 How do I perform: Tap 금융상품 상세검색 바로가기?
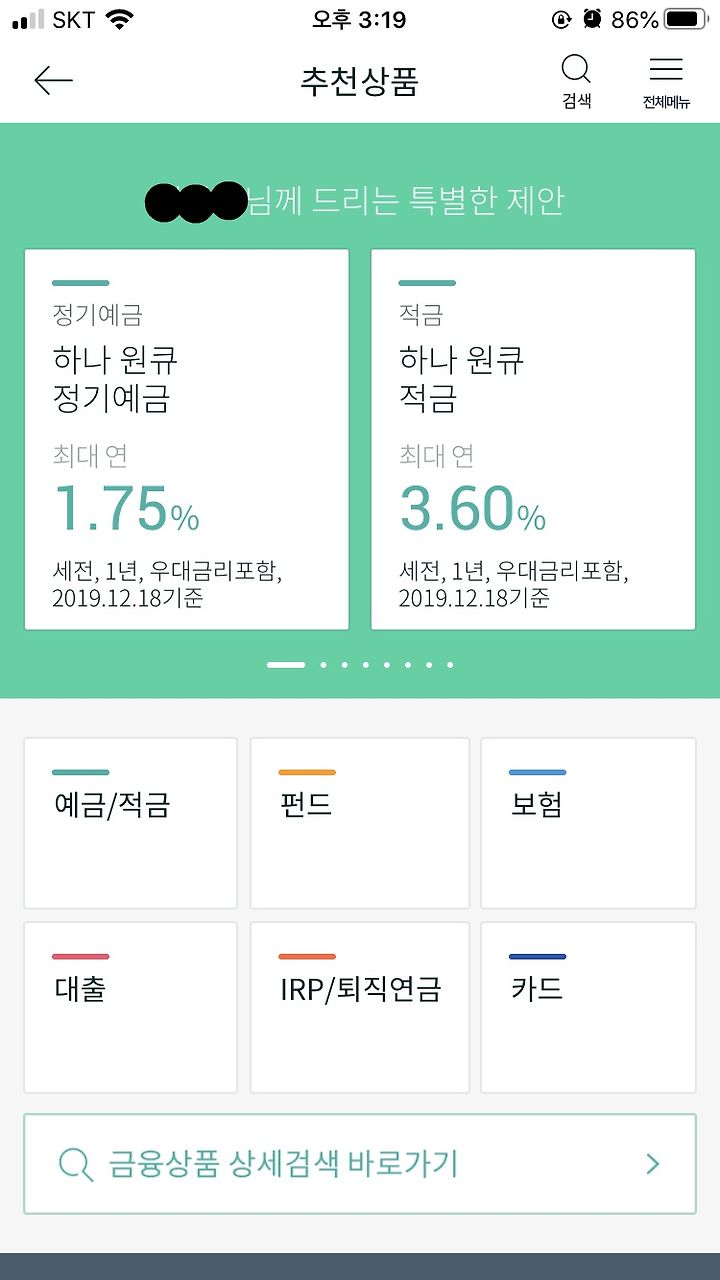(x=360, y=1164)
